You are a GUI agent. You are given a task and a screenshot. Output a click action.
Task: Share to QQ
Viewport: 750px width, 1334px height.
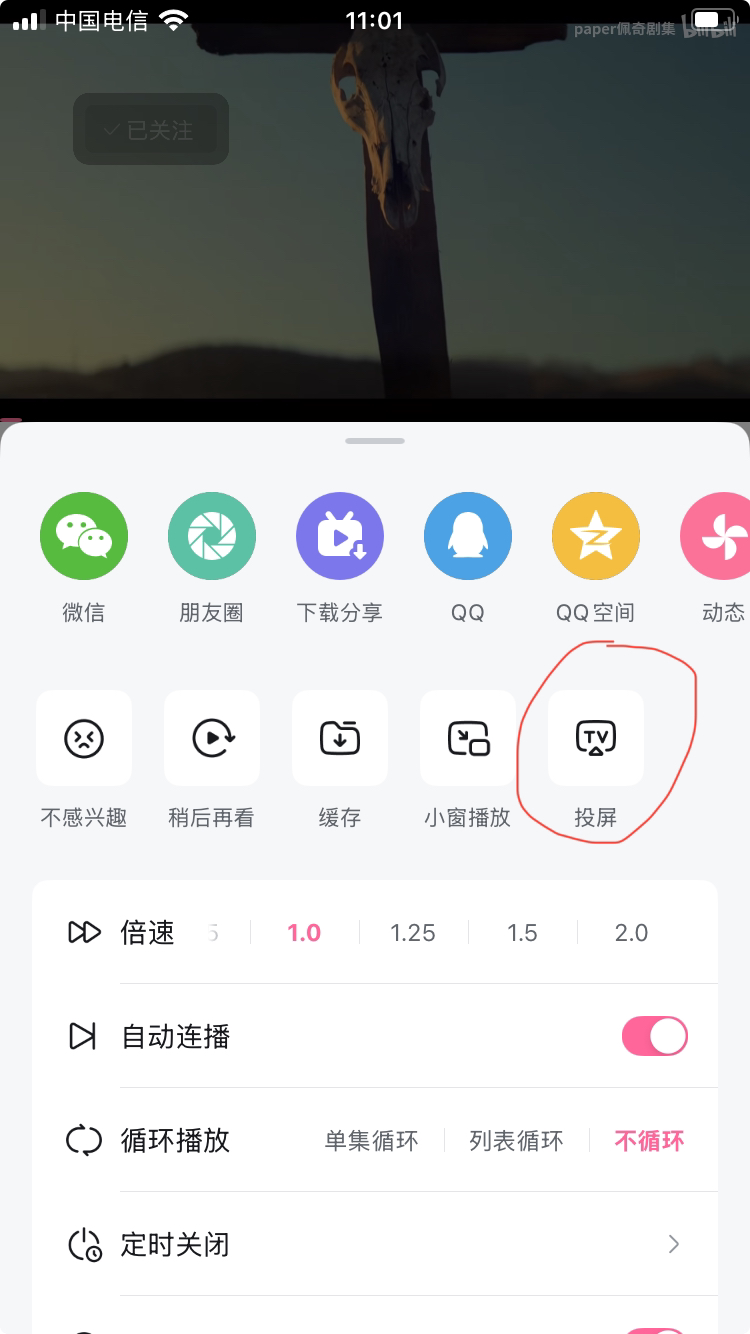click(x=468, y=537)
